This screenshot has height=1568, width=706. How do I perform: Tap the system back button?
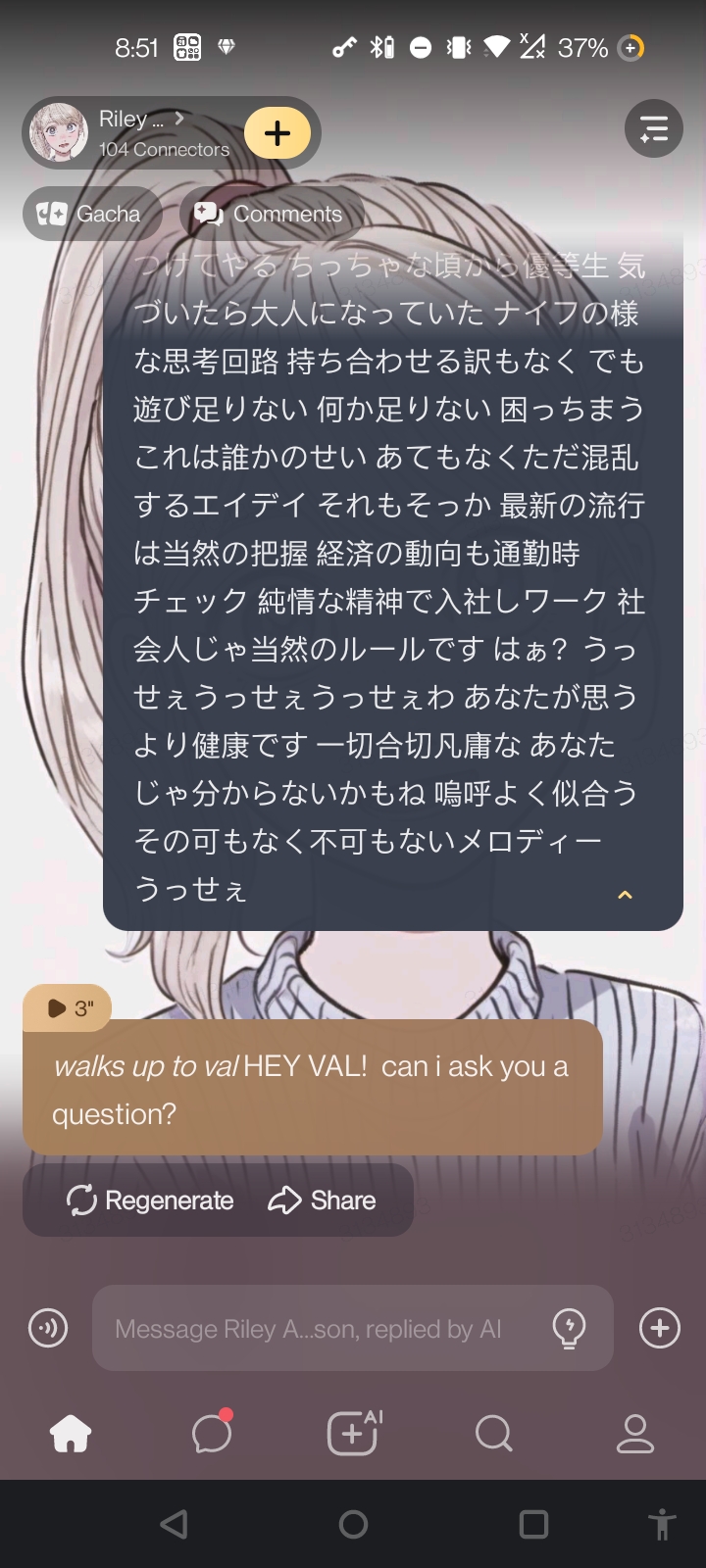point(175,1524)
